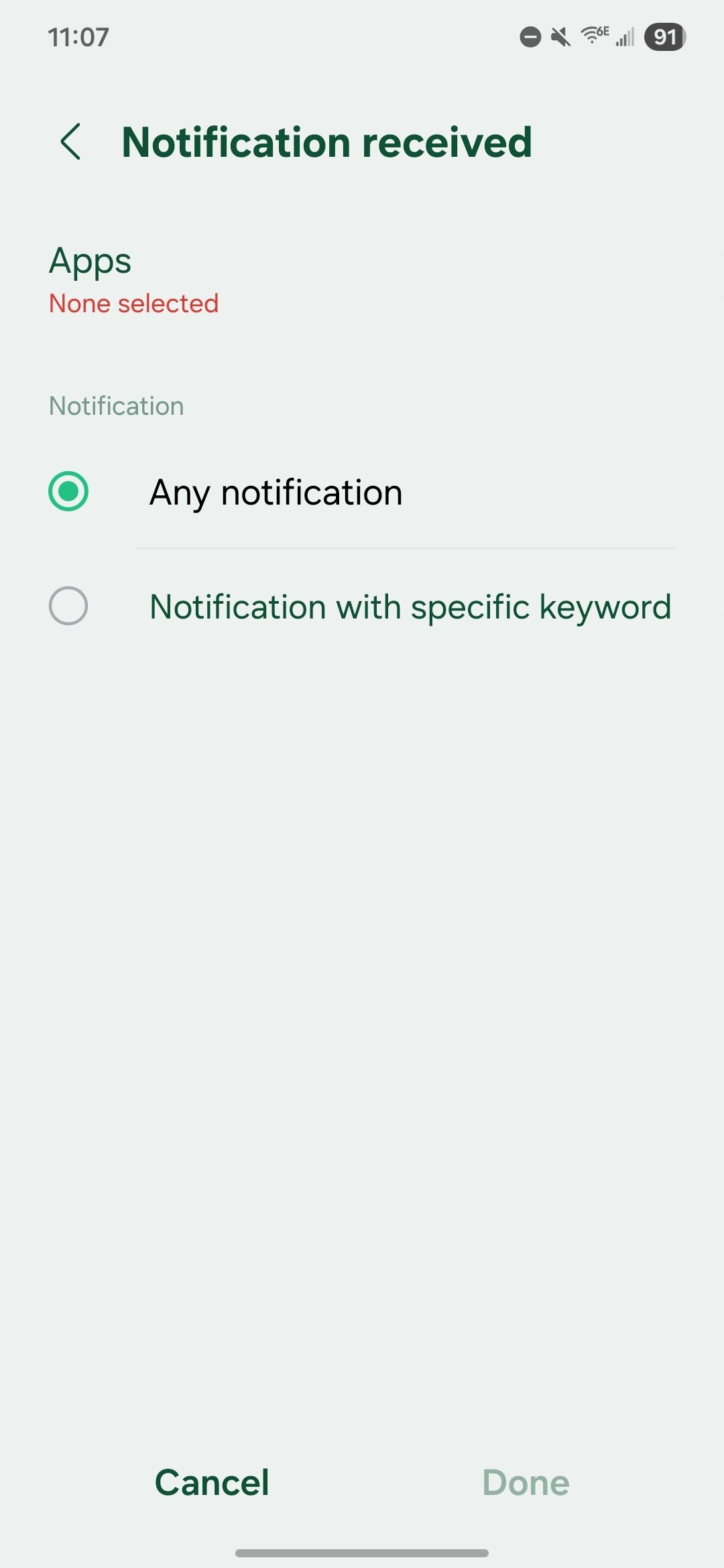
Task: Tap Done to confirm the trigger
Action: (x=526, y=1482)
